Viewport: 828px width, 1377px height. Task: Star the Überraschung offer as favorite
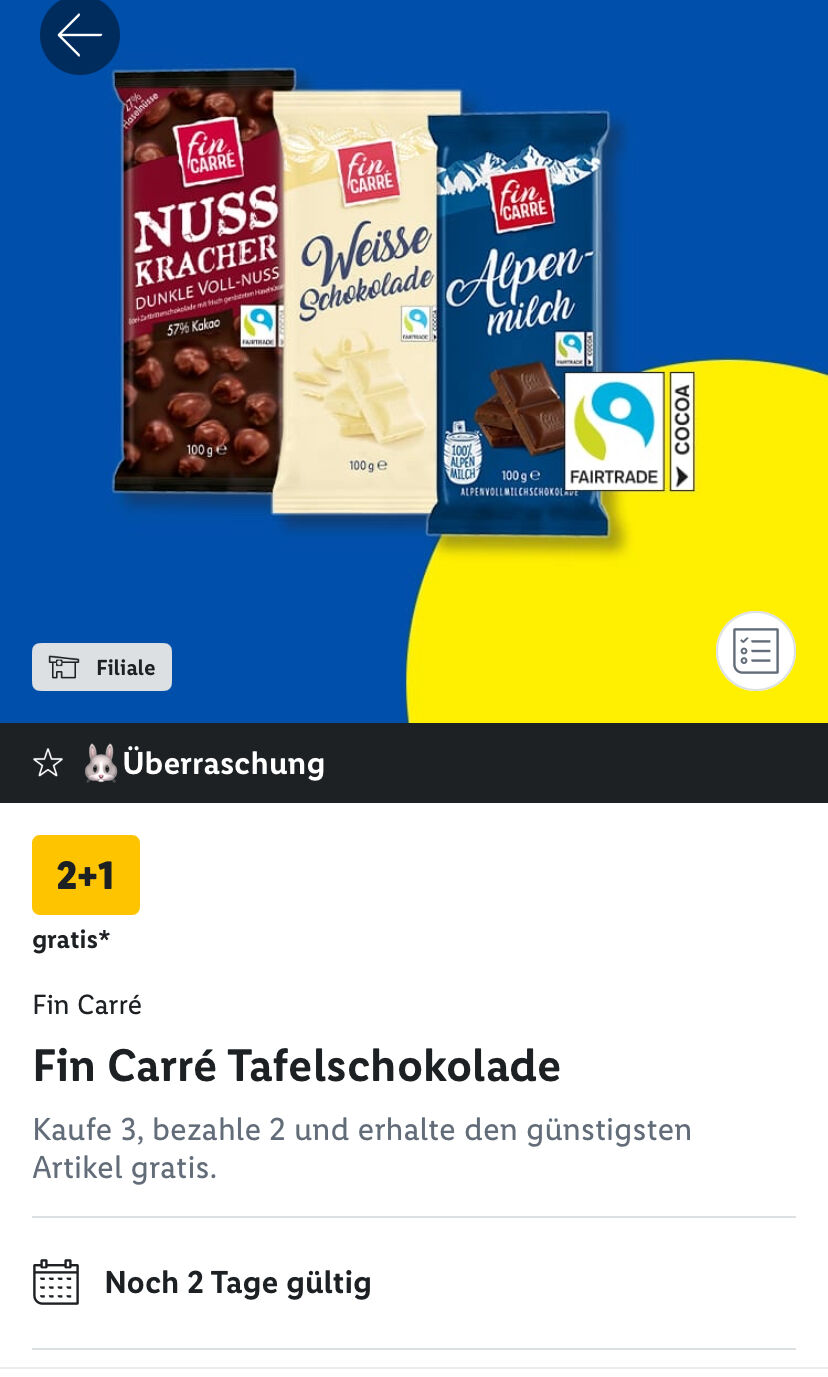pos(48,764)
